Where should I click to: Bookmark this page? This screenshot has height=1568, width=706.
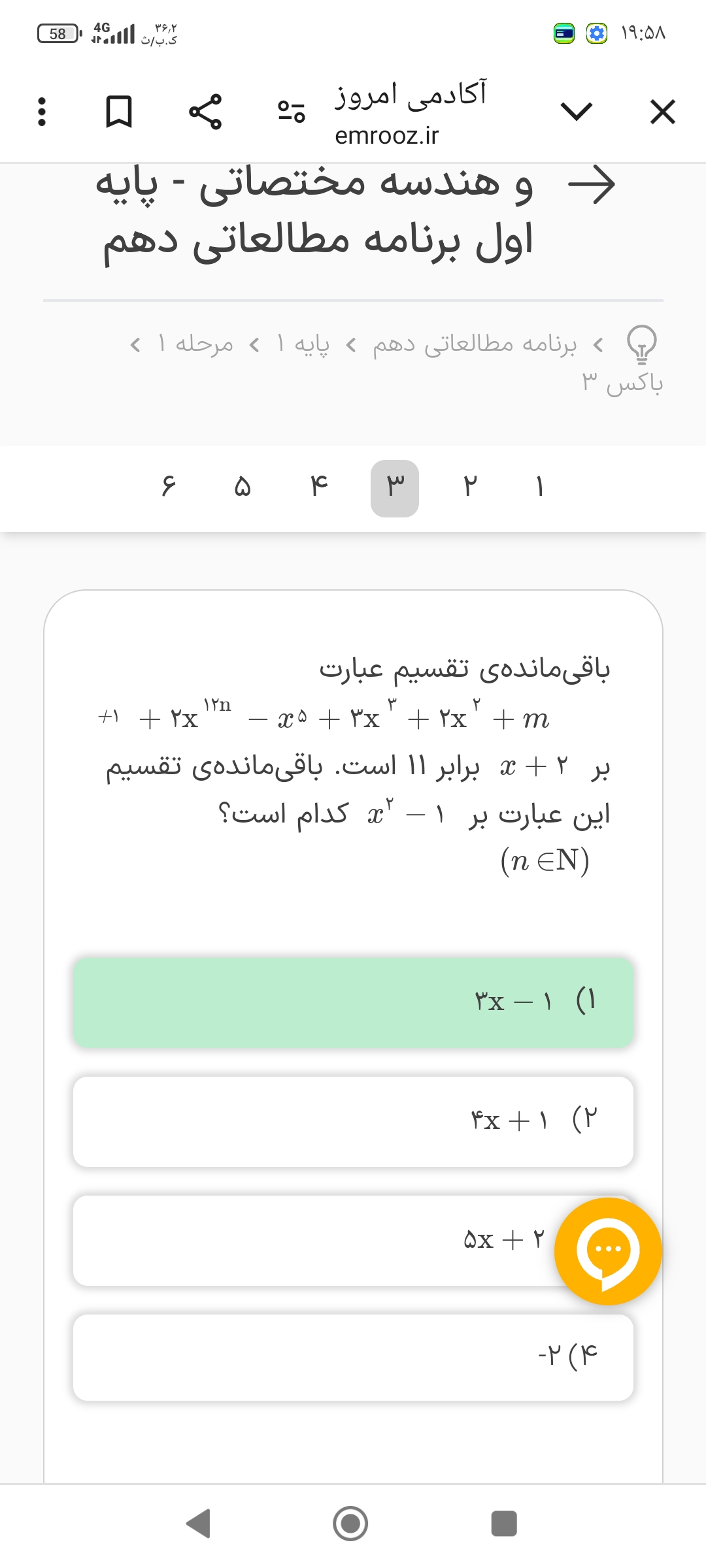pos(119,112)
